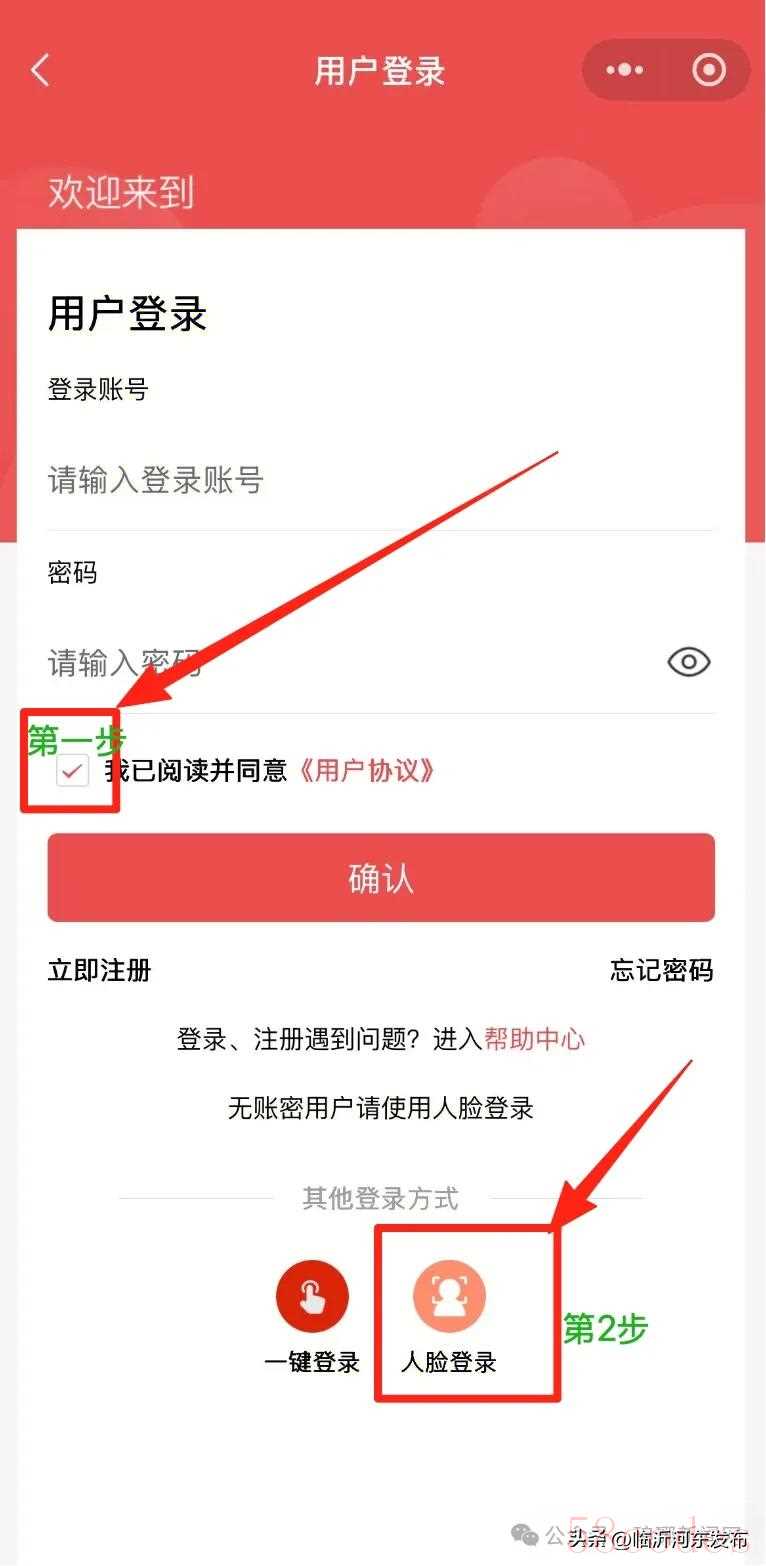Go back using the top-left arrow

coord(40,70)
